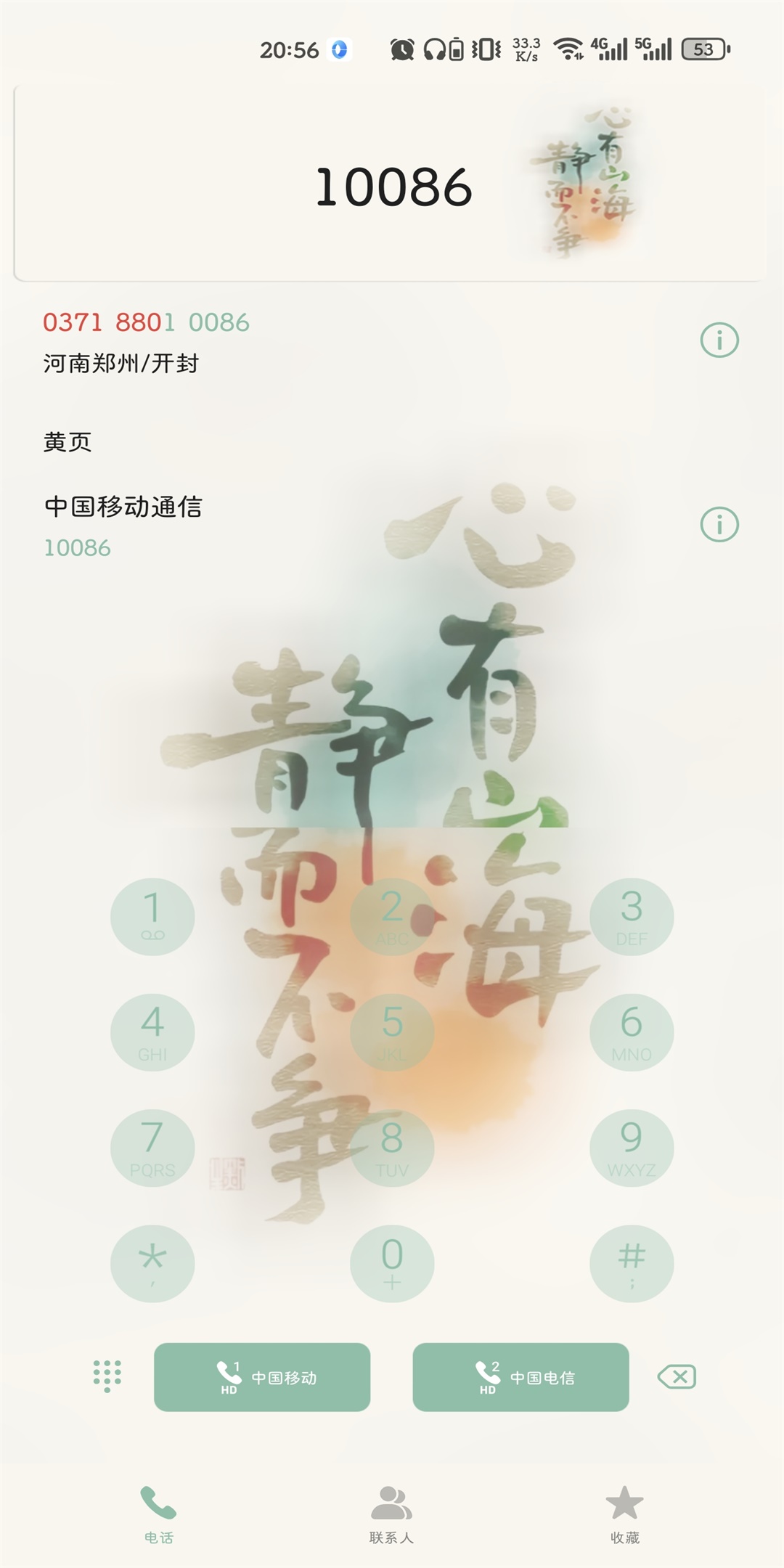Tap the 9 WXYZ key
784x1568 pixels.
[632, 1148]
